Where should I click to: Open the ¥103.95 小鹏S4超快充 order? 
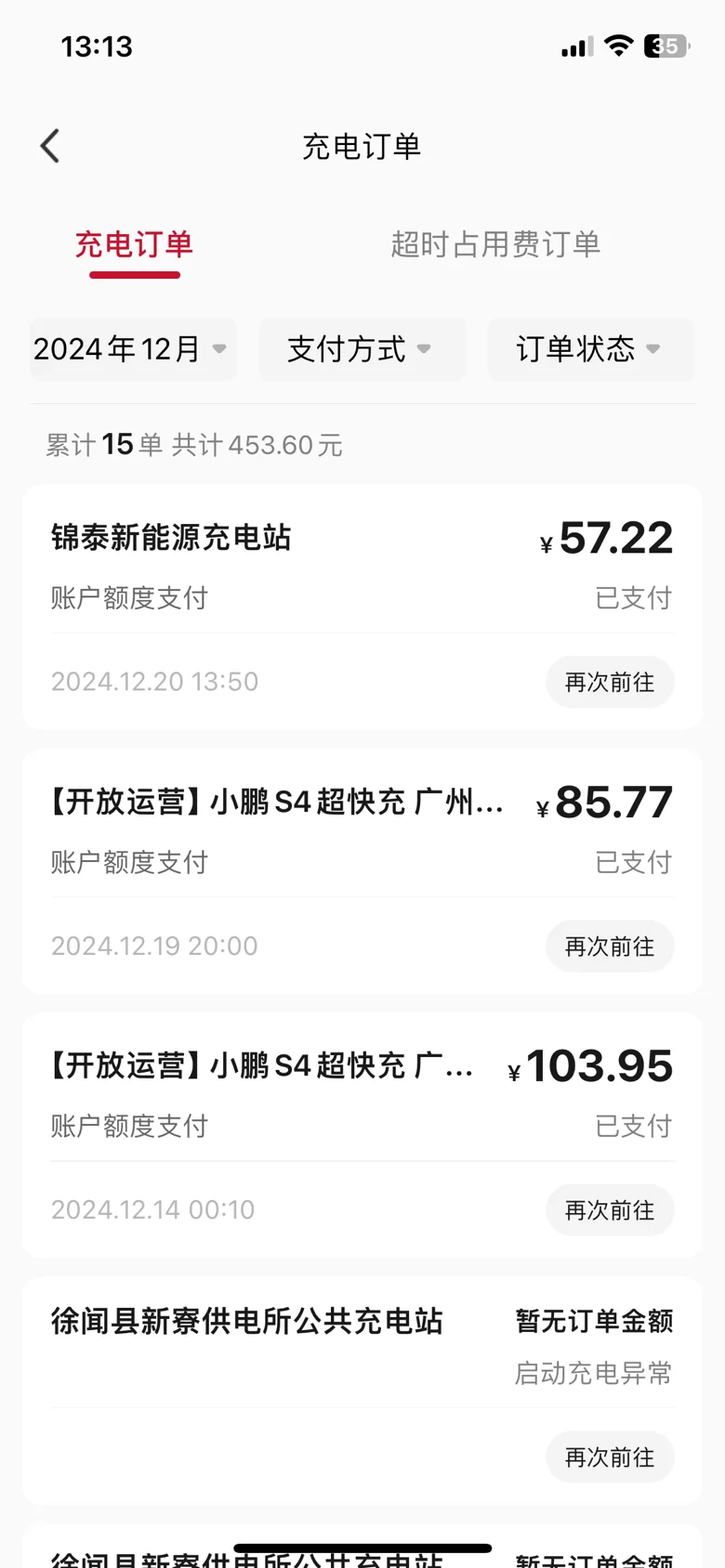click(362, 1135)
